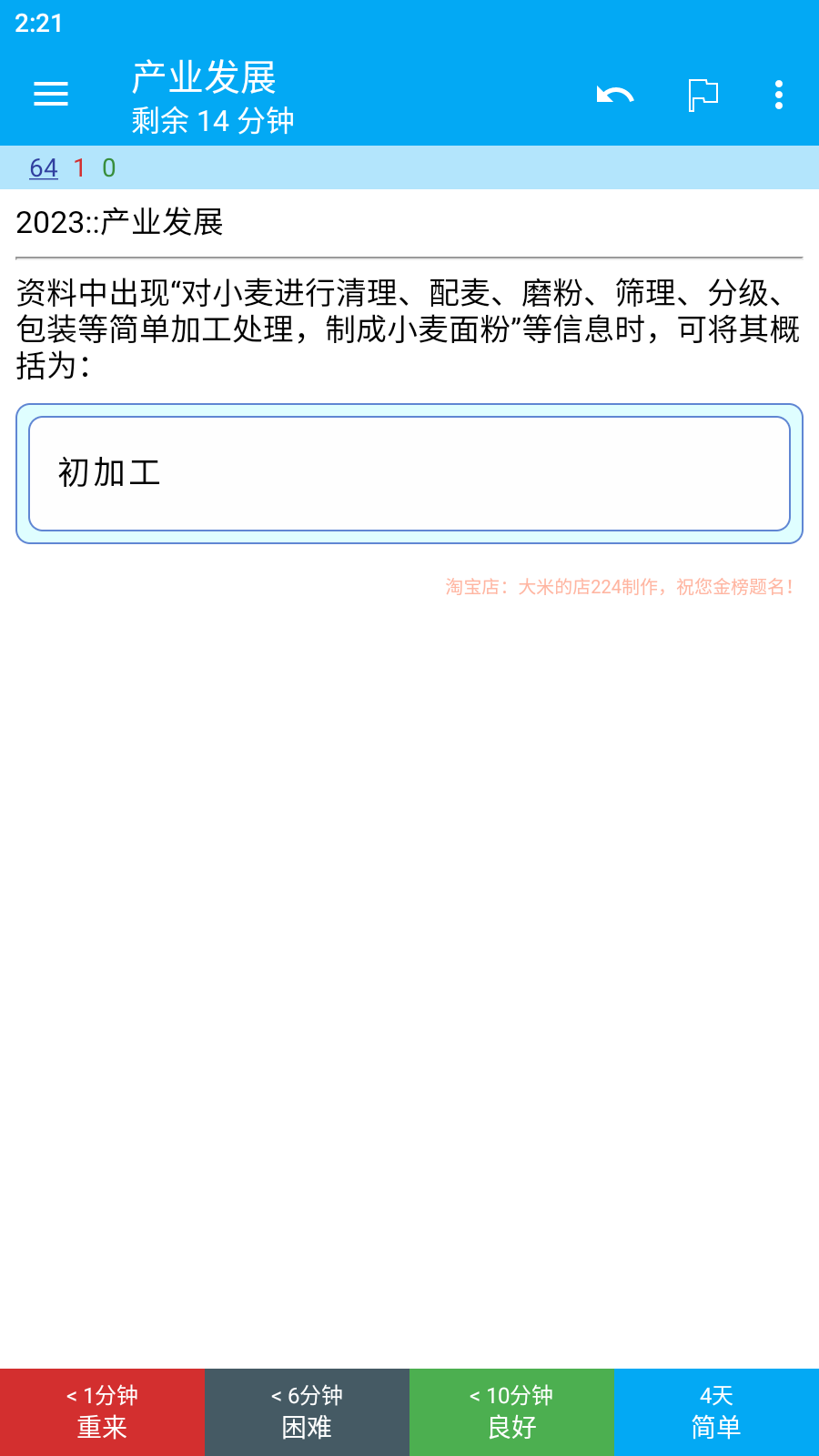Screen dimensions: 819x1456
Task: Mark the card as 良好 (good)
Action: point(511,1412)
